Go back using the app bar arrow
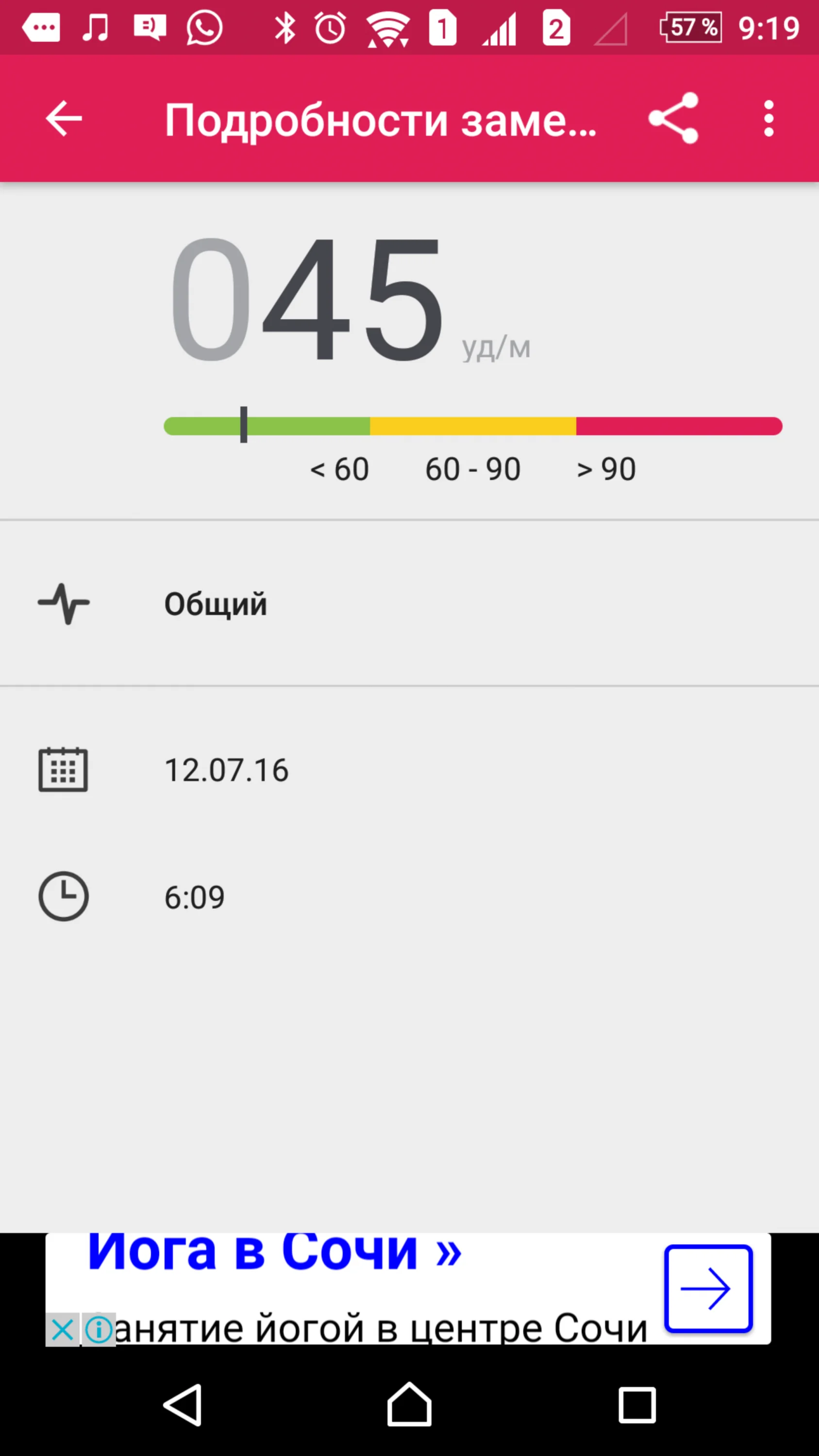The image size is (819, 1456). point(64,119)
